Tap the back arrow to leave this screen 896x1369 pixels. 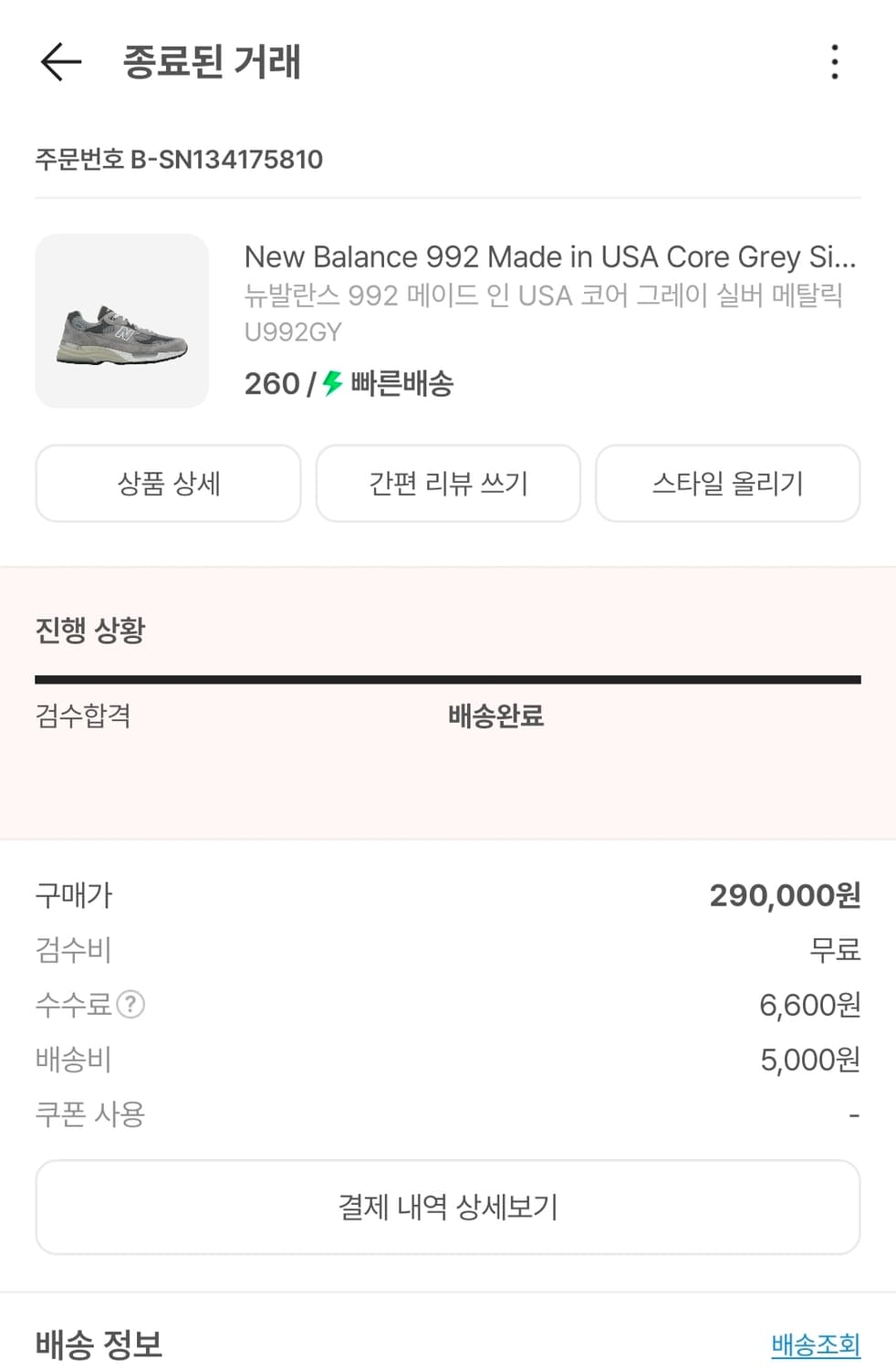(58, 62)
